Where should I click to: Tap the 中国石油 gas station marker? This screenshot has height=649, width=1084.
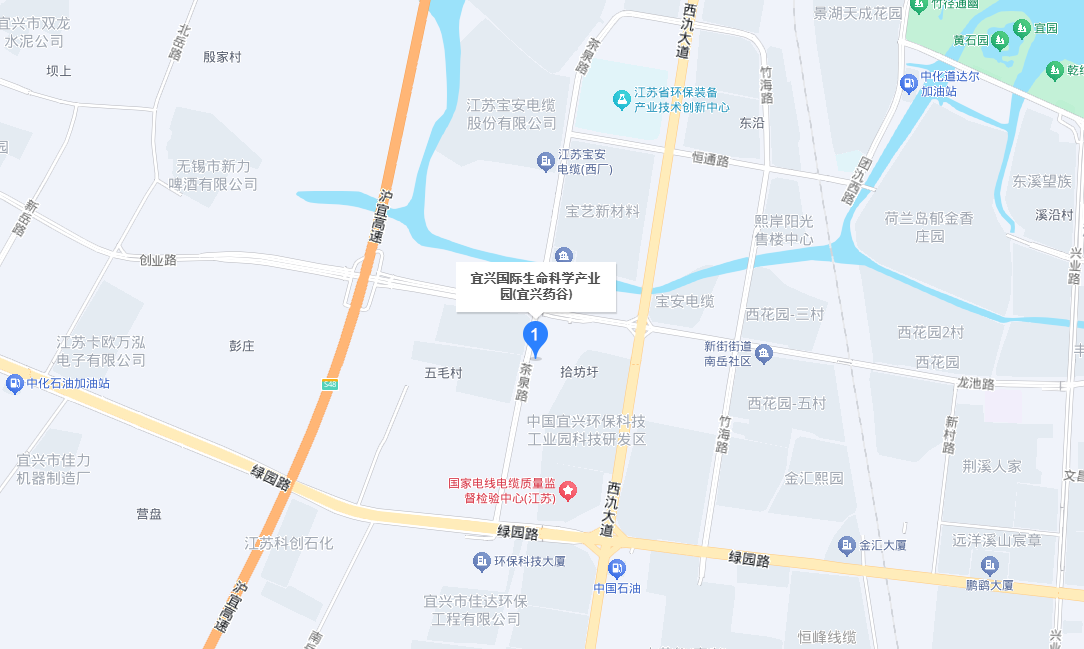(x=616, y=569)
